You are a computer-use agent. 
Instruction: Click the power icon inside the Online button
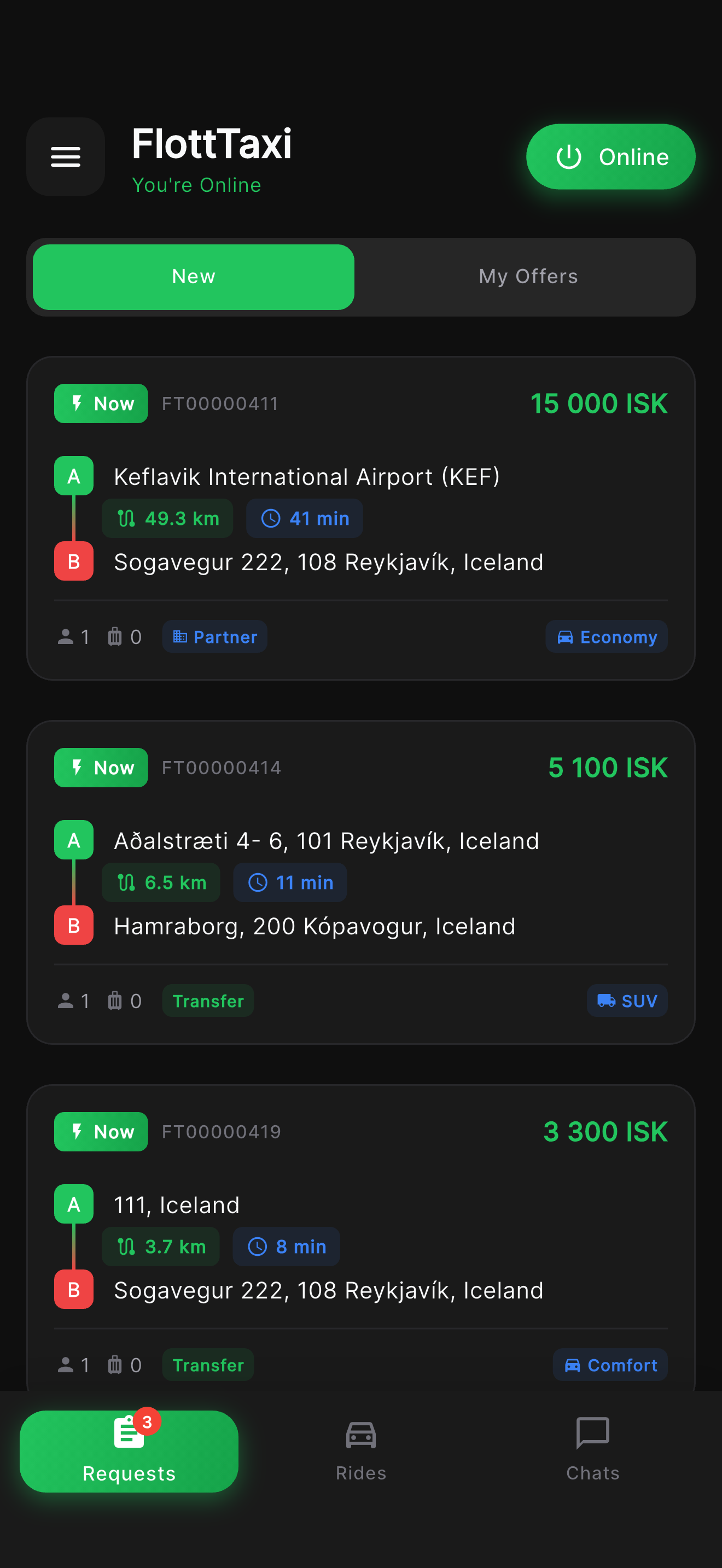click(x=569, y=156)
